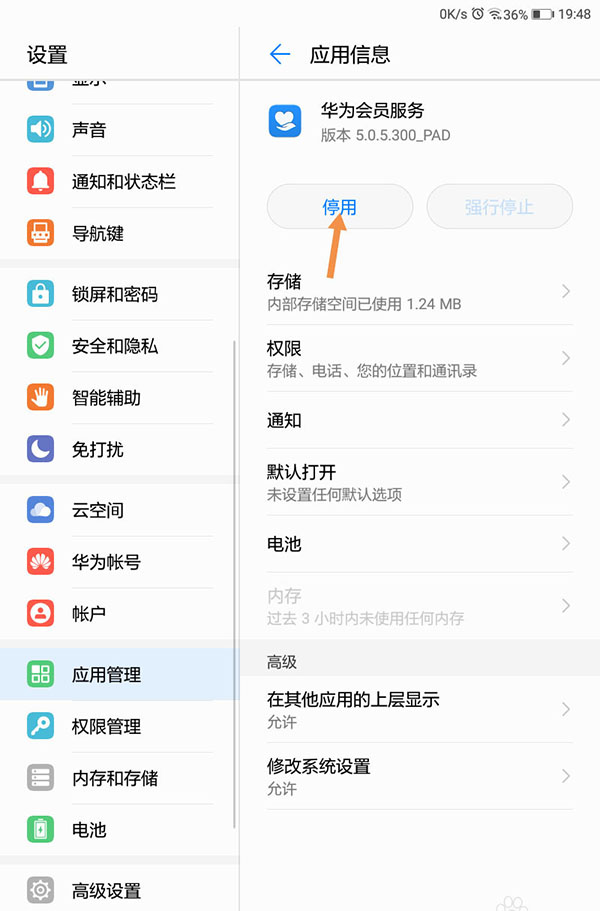Viewport: 600px width, 911px height.
Task: Open the 默认打开 row
Action: pyautogui.click(x=418, y=482)
